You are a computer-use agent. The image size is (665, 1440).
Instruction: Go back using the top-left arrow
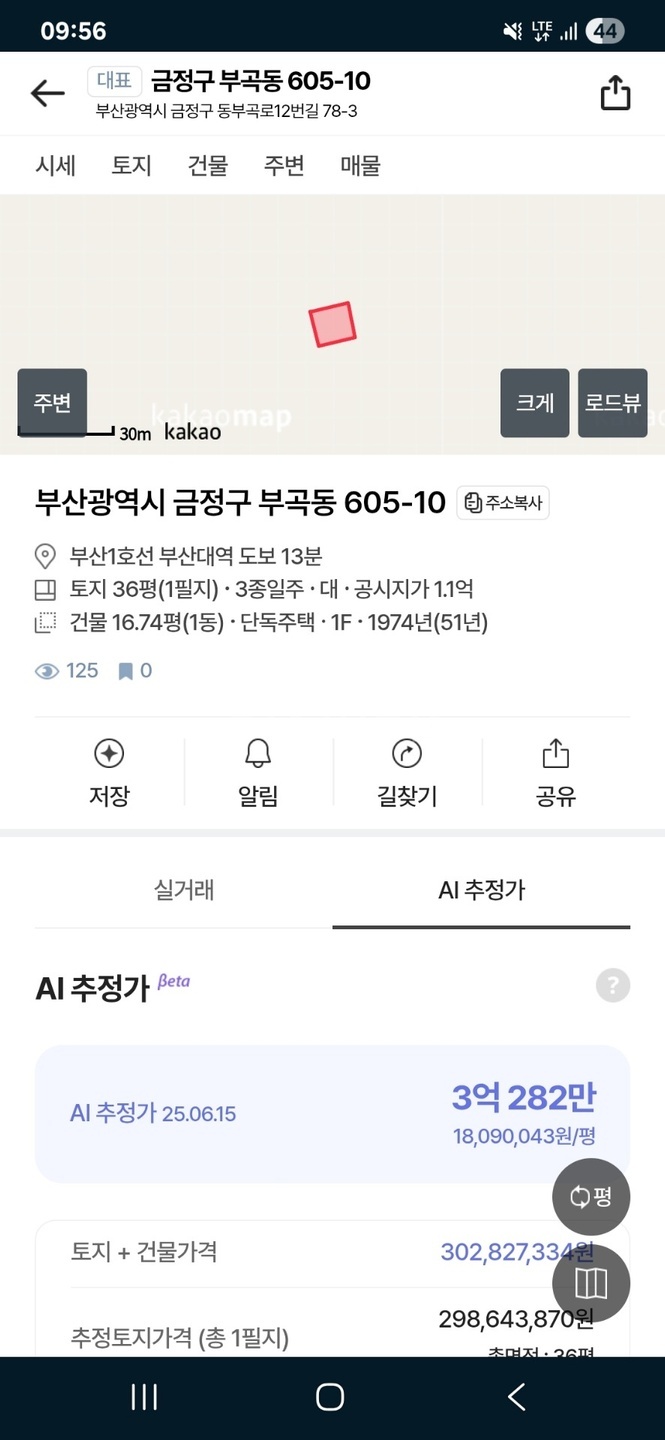click(47, 94)
